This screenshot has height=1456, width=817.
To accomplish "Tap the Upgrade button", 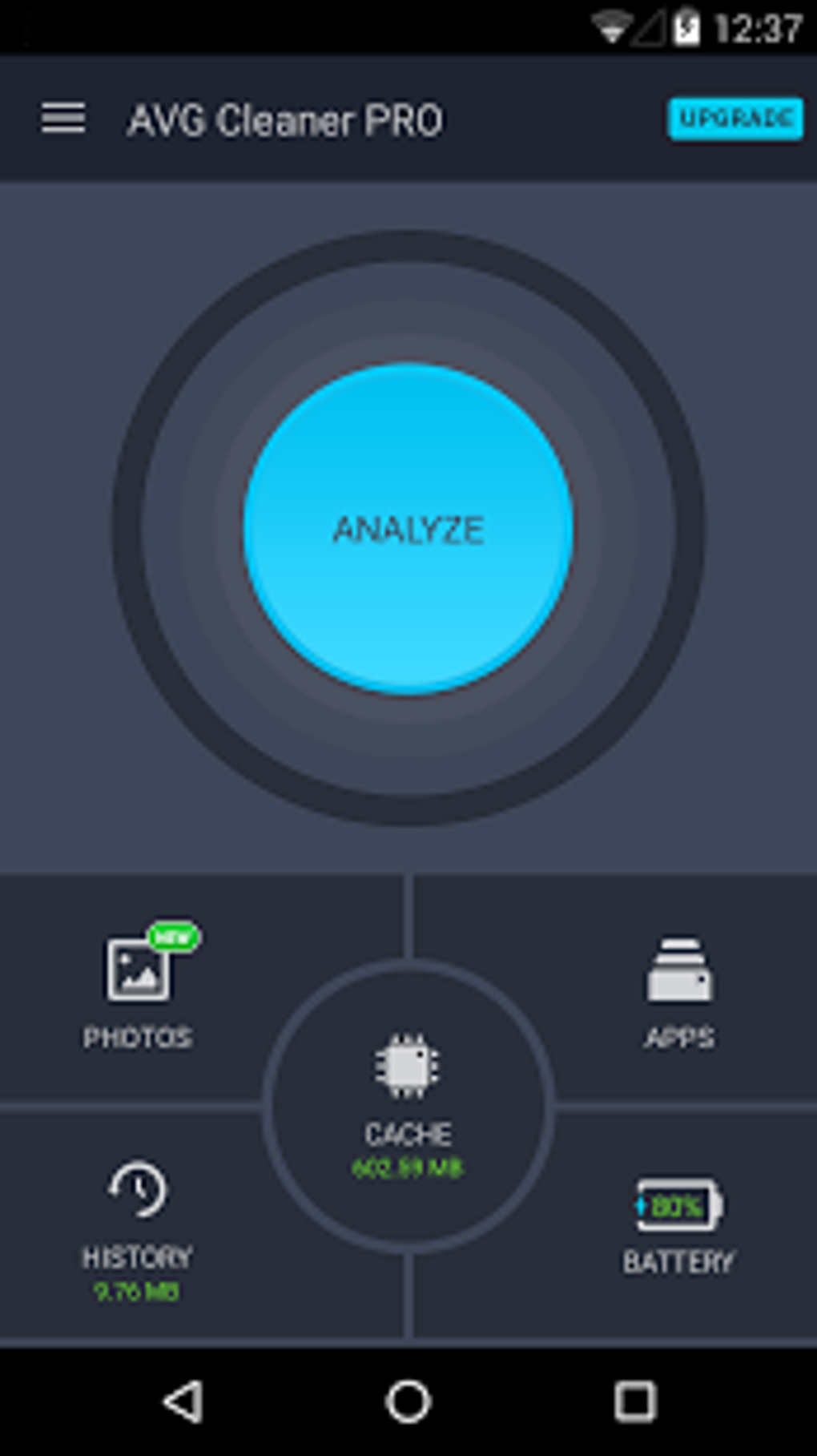I will click(735, 119).
